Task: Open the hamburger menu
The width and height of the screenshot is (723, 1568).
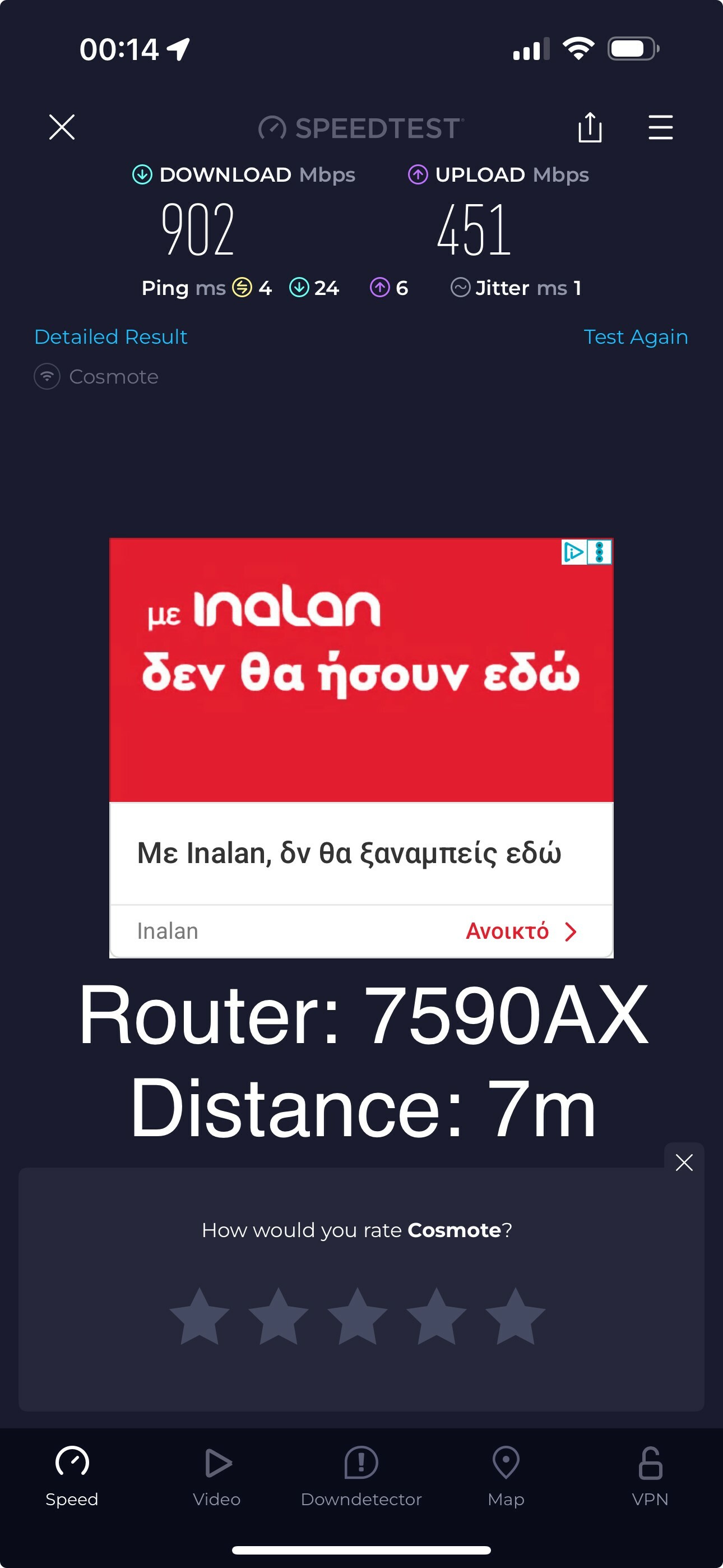Action: coord(660,127)
